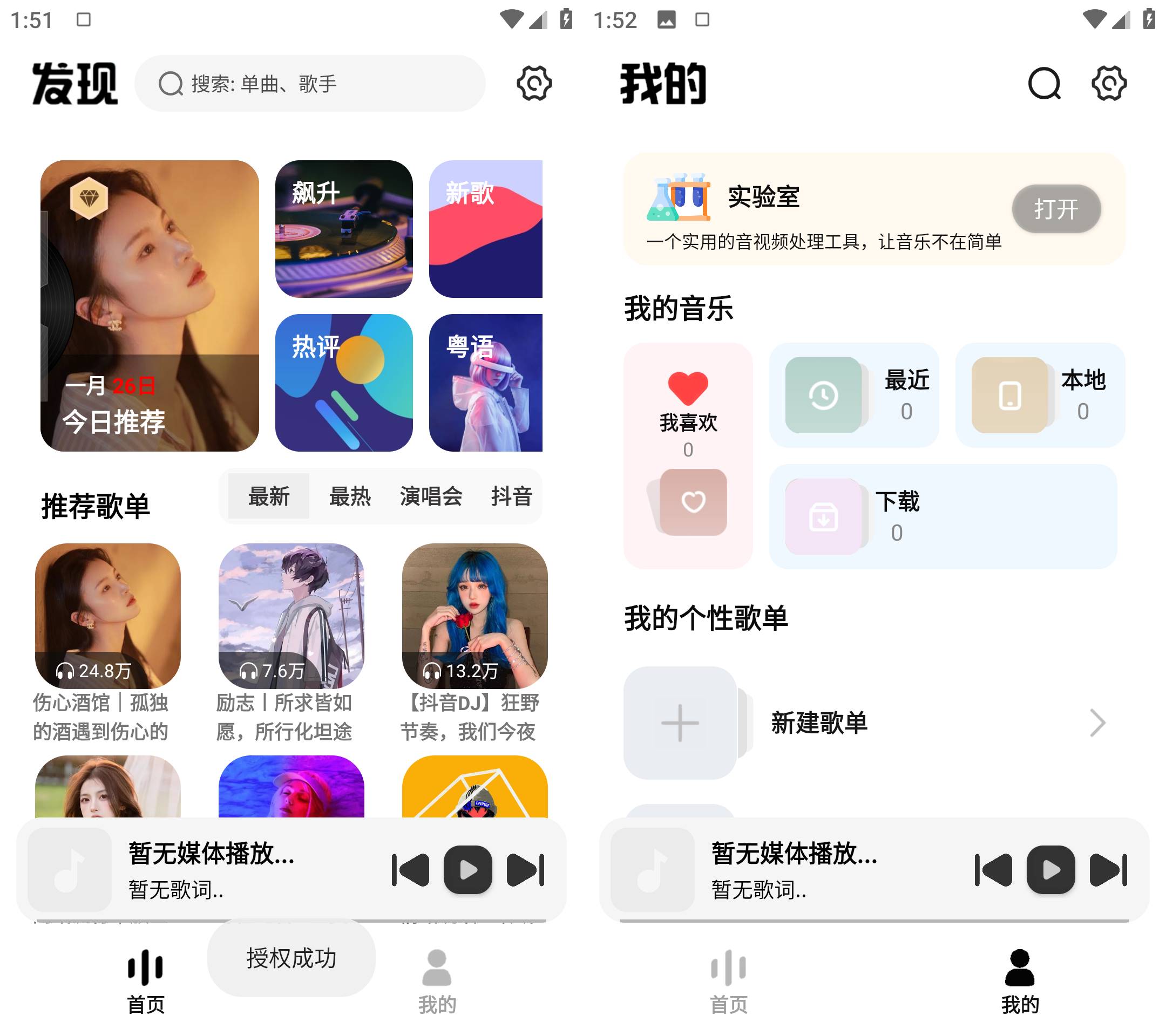
Task: Open the 今日推荐 daily recommendation card
Action: [x=150, y=305]
